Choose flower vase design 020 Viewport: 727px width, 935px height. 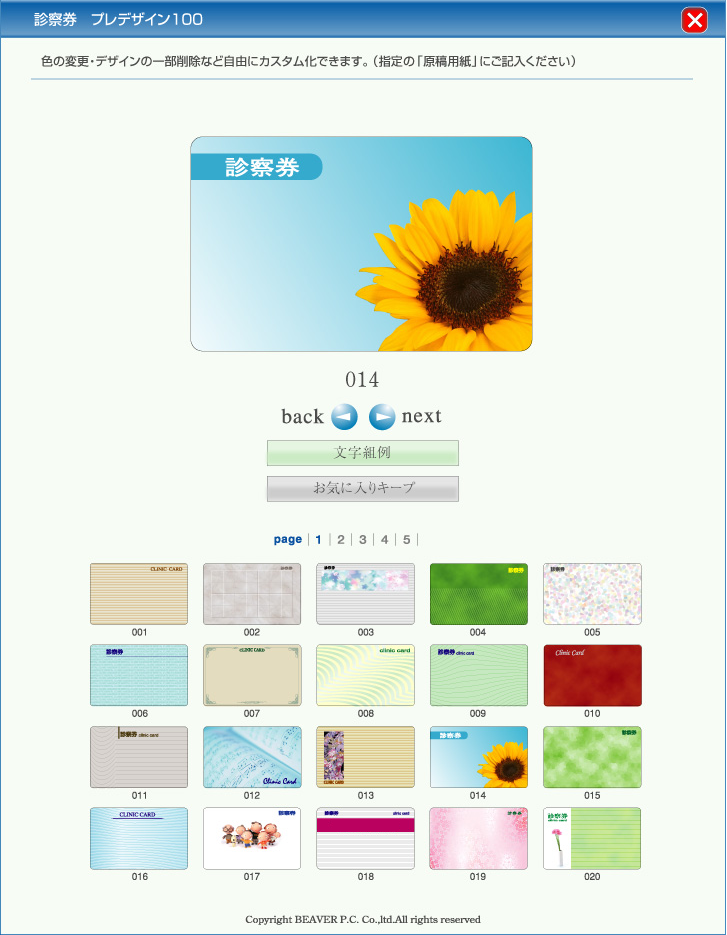(x=592, y=838)
